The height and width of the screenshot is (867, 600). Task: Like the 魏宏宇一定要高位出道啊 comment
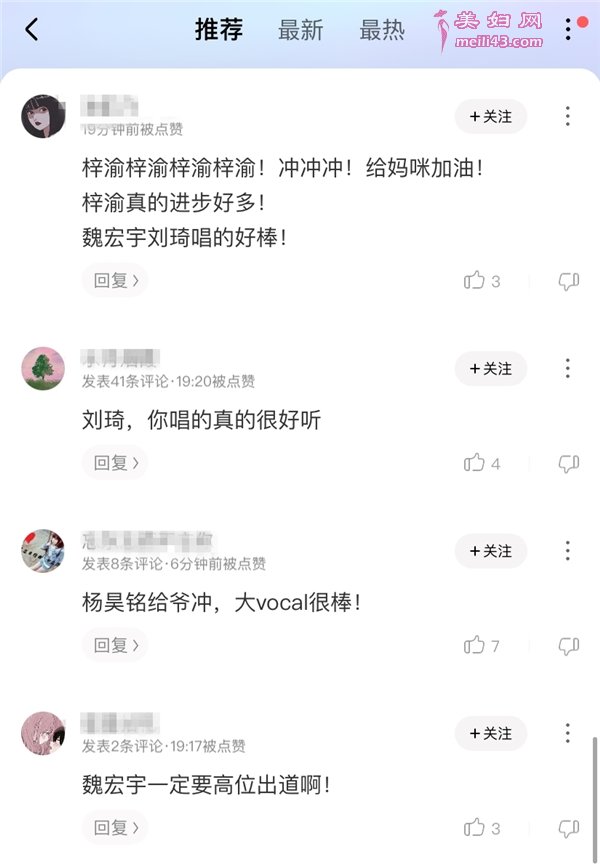pos(475,828)
